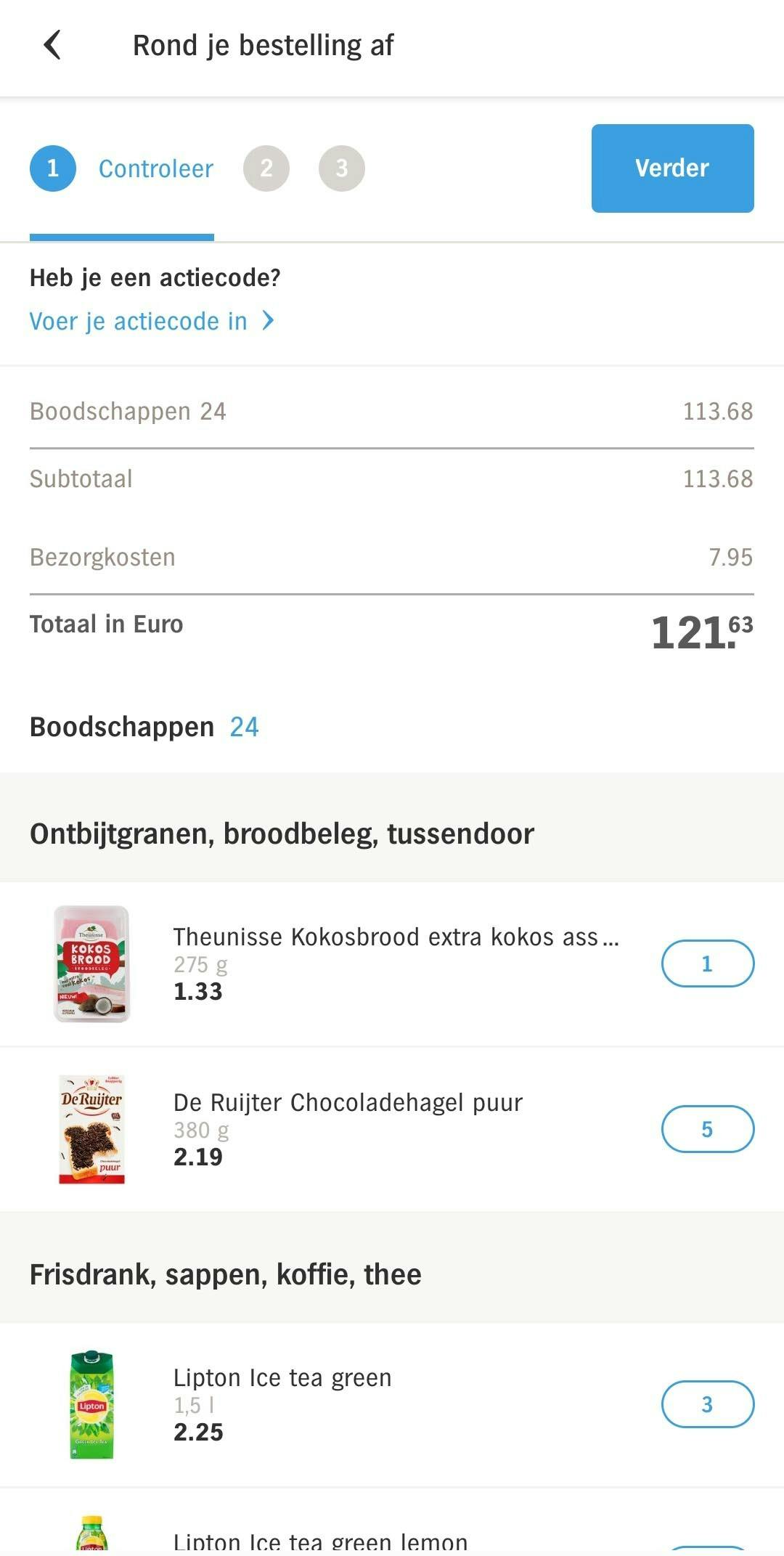Change quantity of Lipton Ice tea green
The image size is (784, 1556).
tap(707, 1404)
